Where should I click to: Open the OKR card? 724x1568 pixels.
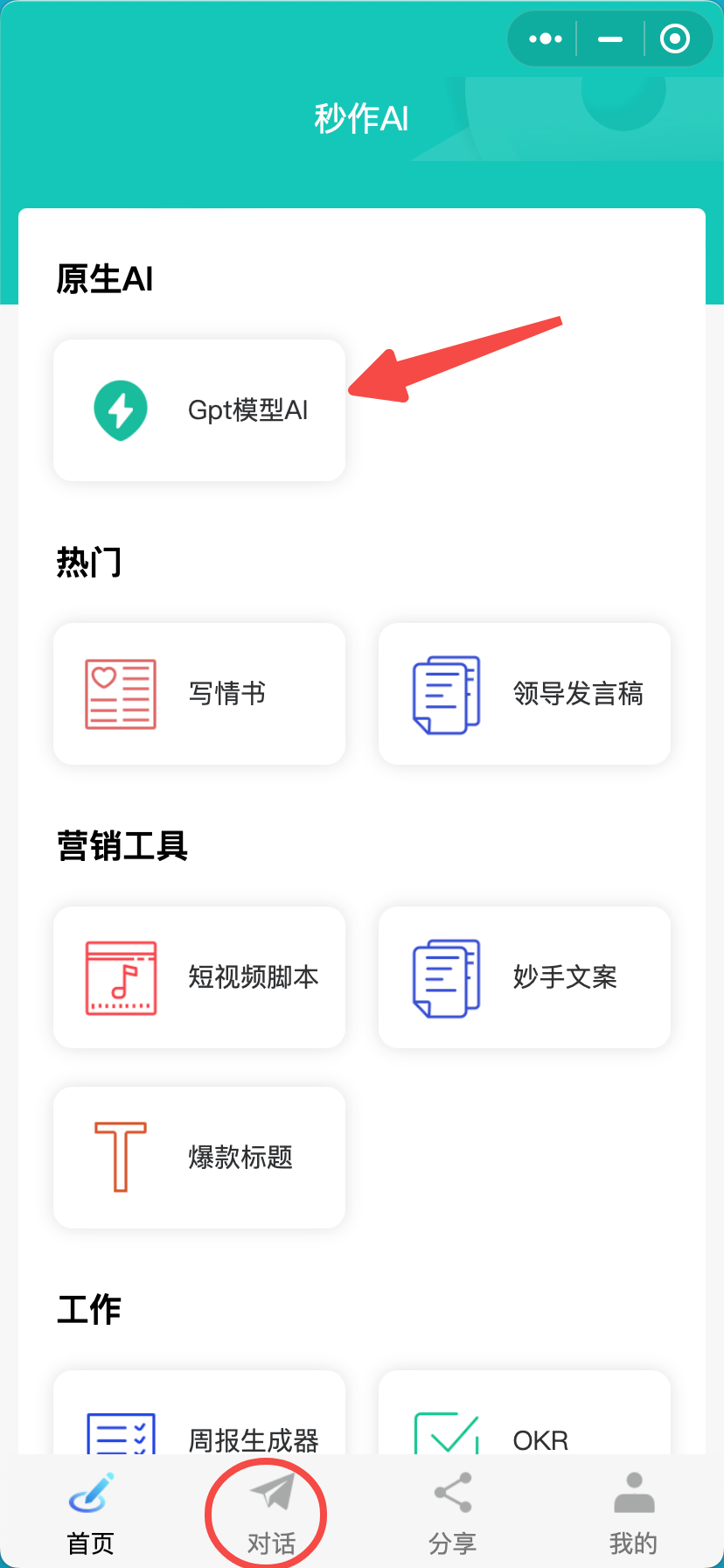coord(525,1413)
